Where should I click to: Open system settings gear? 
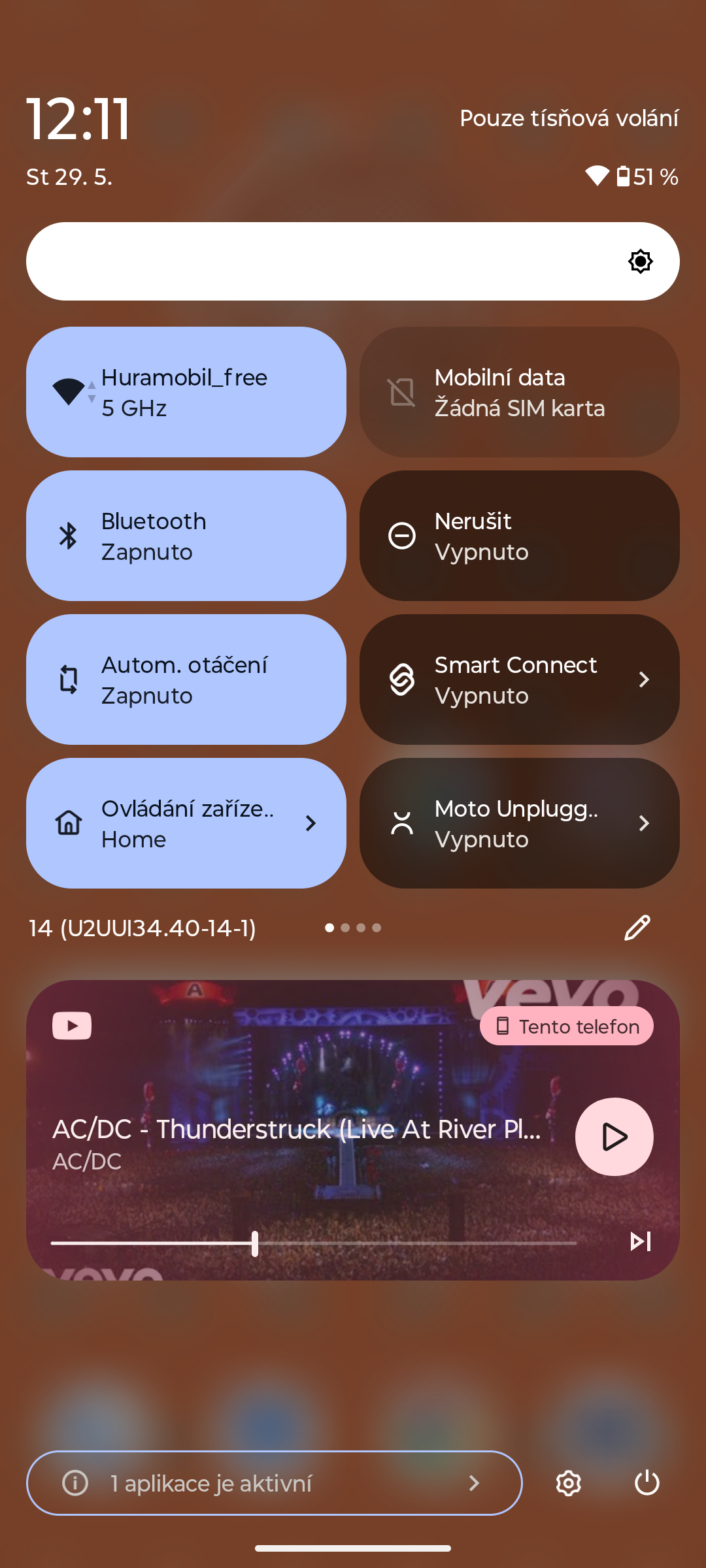click(569, 1483)
